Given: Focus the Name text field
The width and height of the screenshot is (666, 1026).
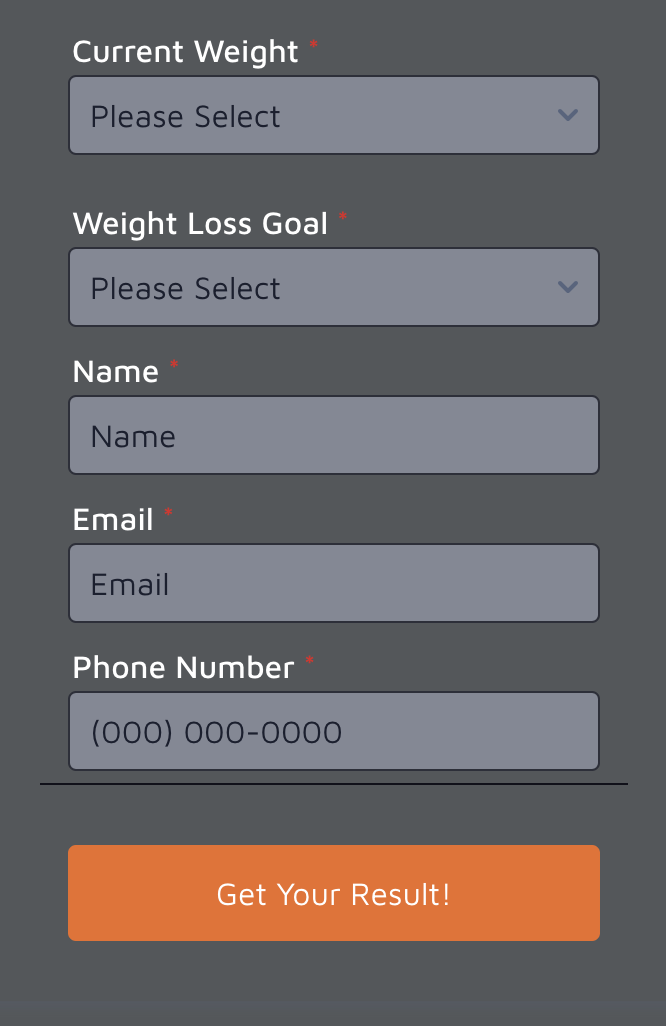Looking at the screenshot, I should (x=333, y=436).
